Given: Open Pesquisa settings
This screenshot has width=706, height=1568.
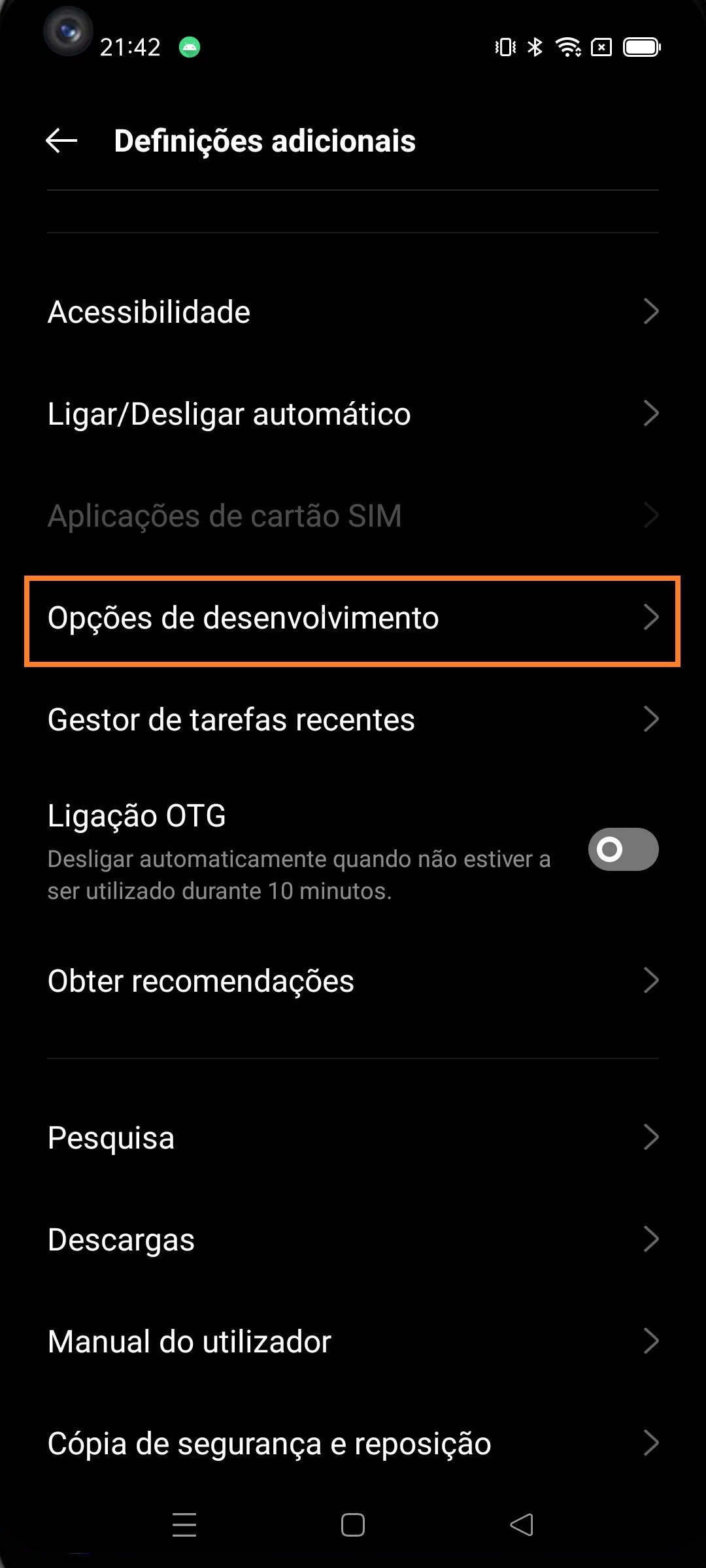Looking at the screenshot, I should click(x=353, y=1137).
